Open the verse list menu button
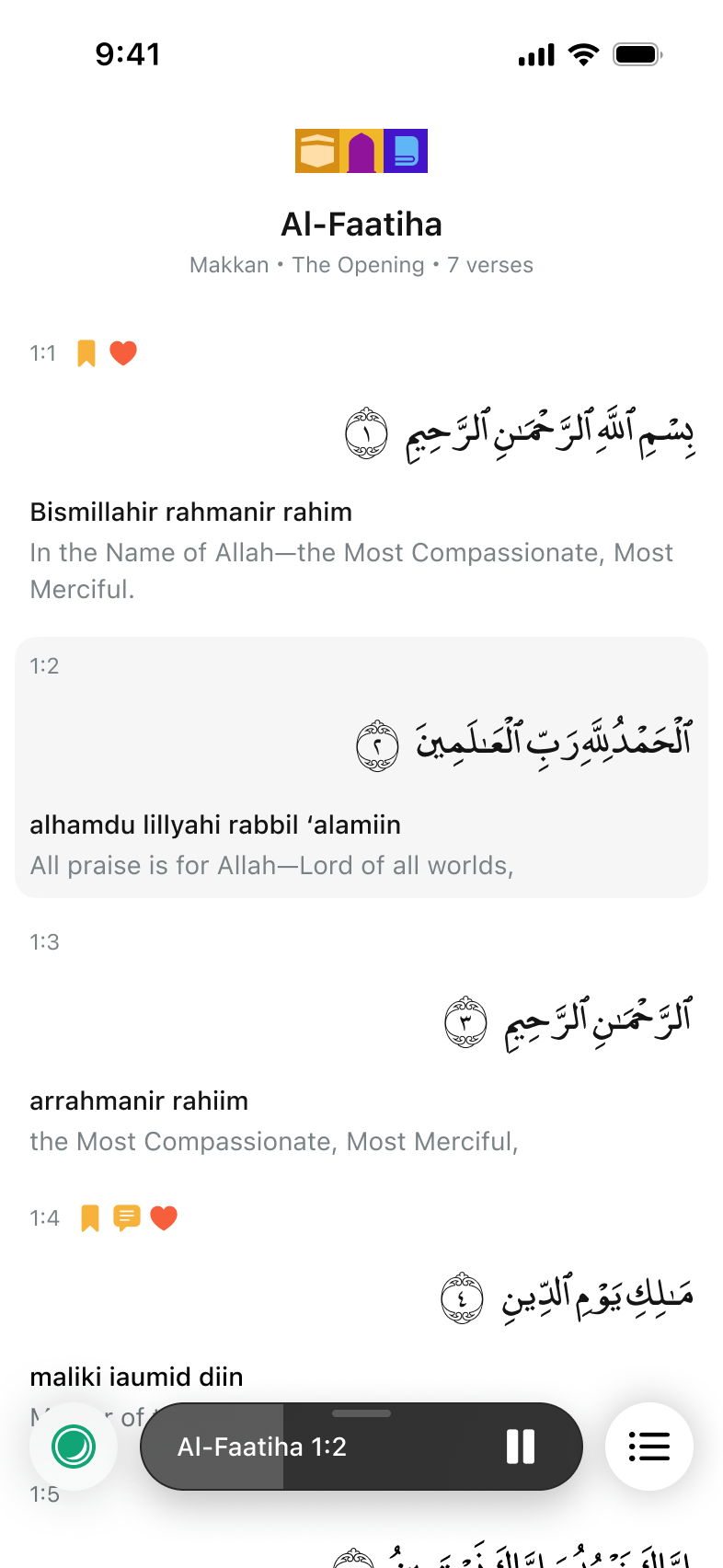Screen dimensions: 723x1568 pos(649,1447)
